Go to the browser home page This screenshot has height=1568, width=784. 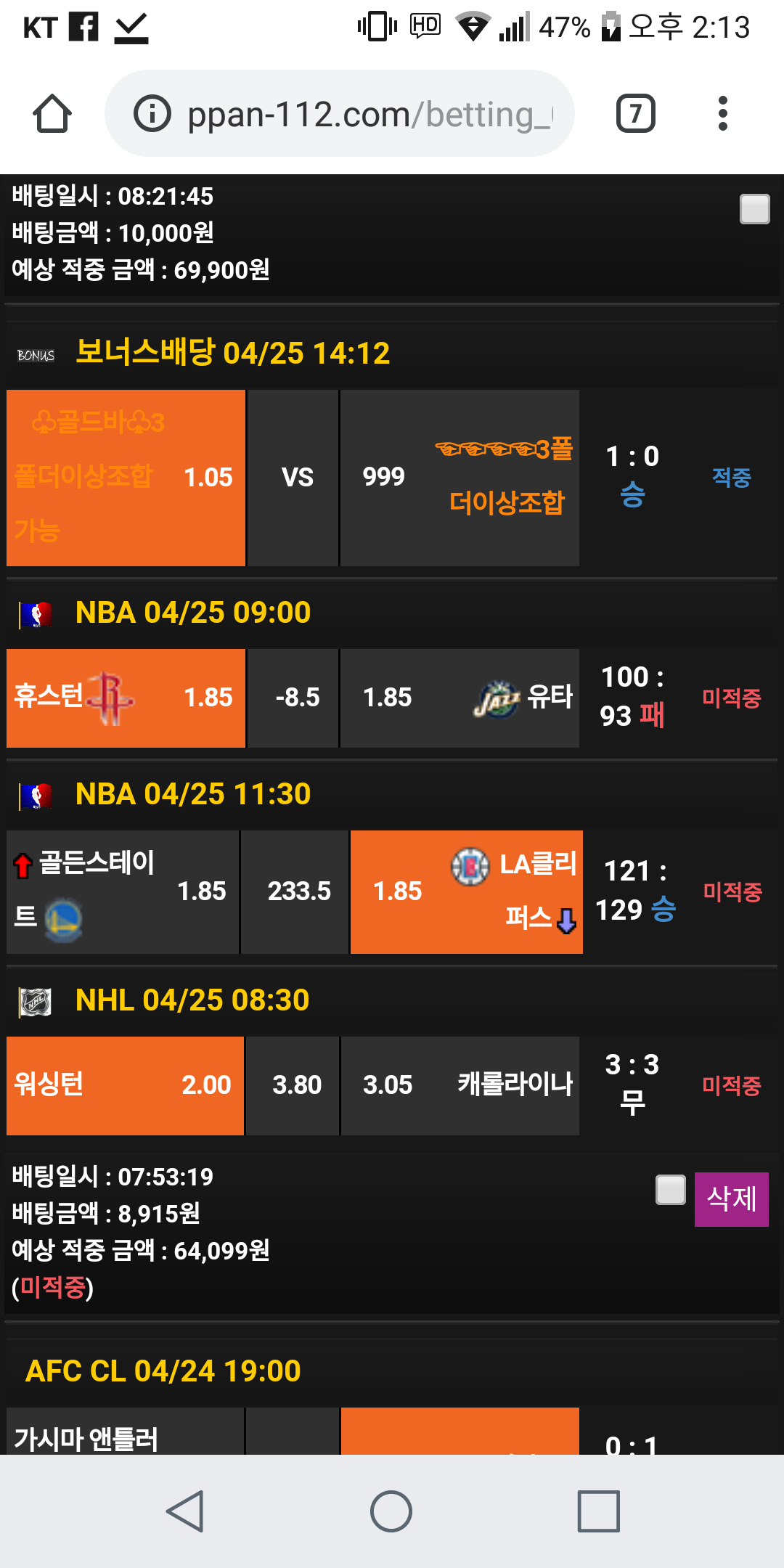[x=52, y=114]
